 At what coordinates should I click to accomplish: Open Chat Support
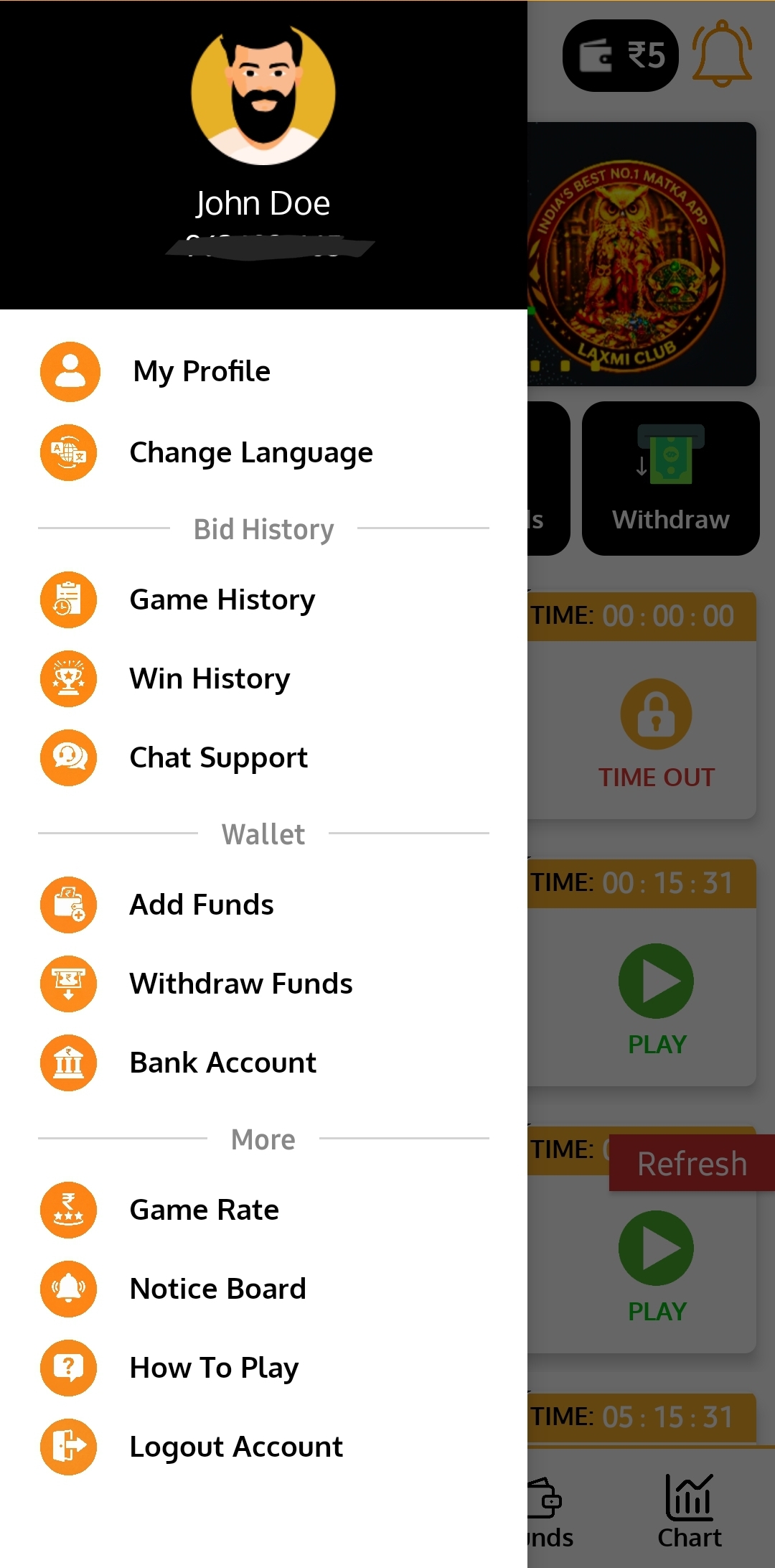click(x=218, y=757)
